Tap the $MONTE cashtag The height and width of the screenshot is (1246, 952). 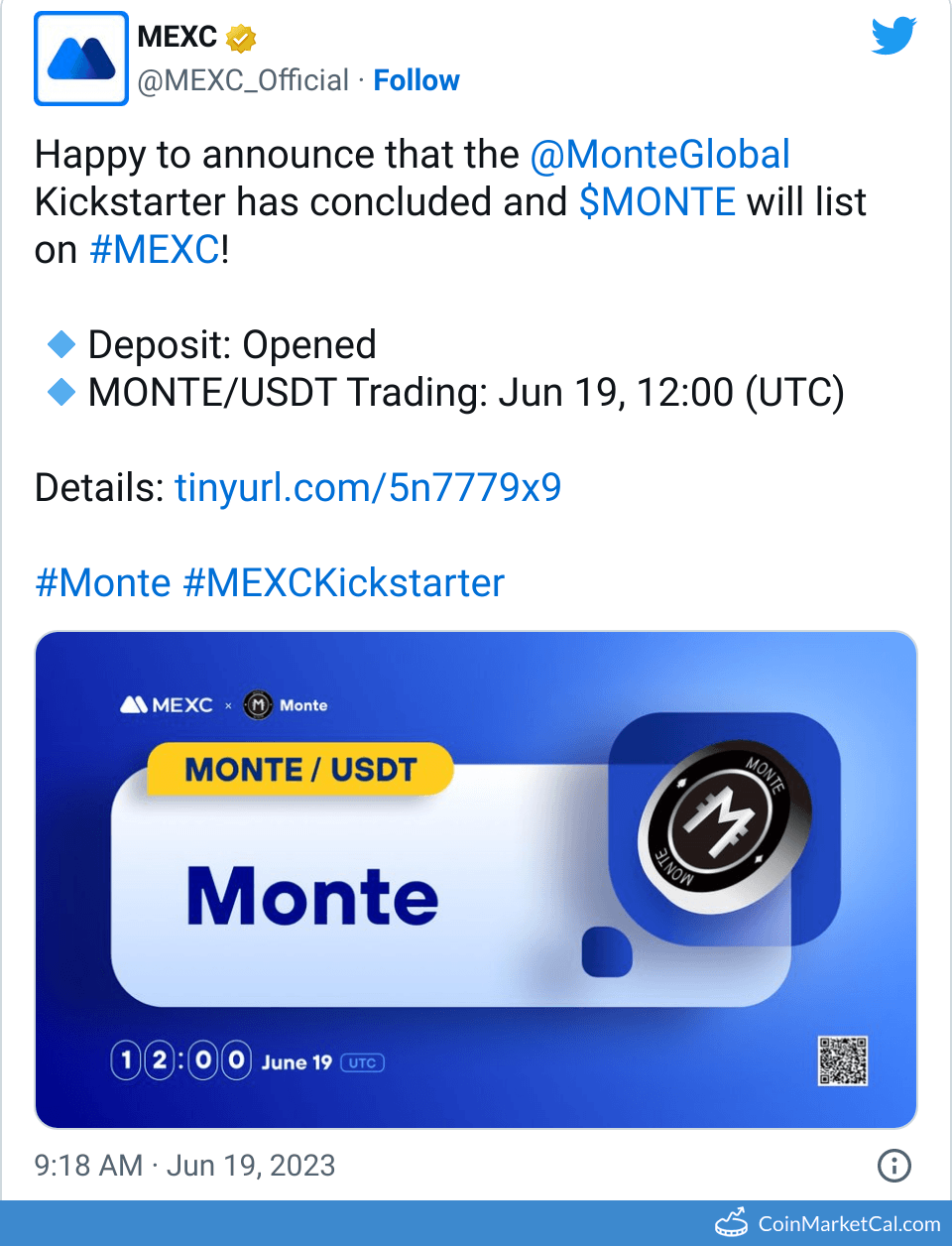pos(656,202)
